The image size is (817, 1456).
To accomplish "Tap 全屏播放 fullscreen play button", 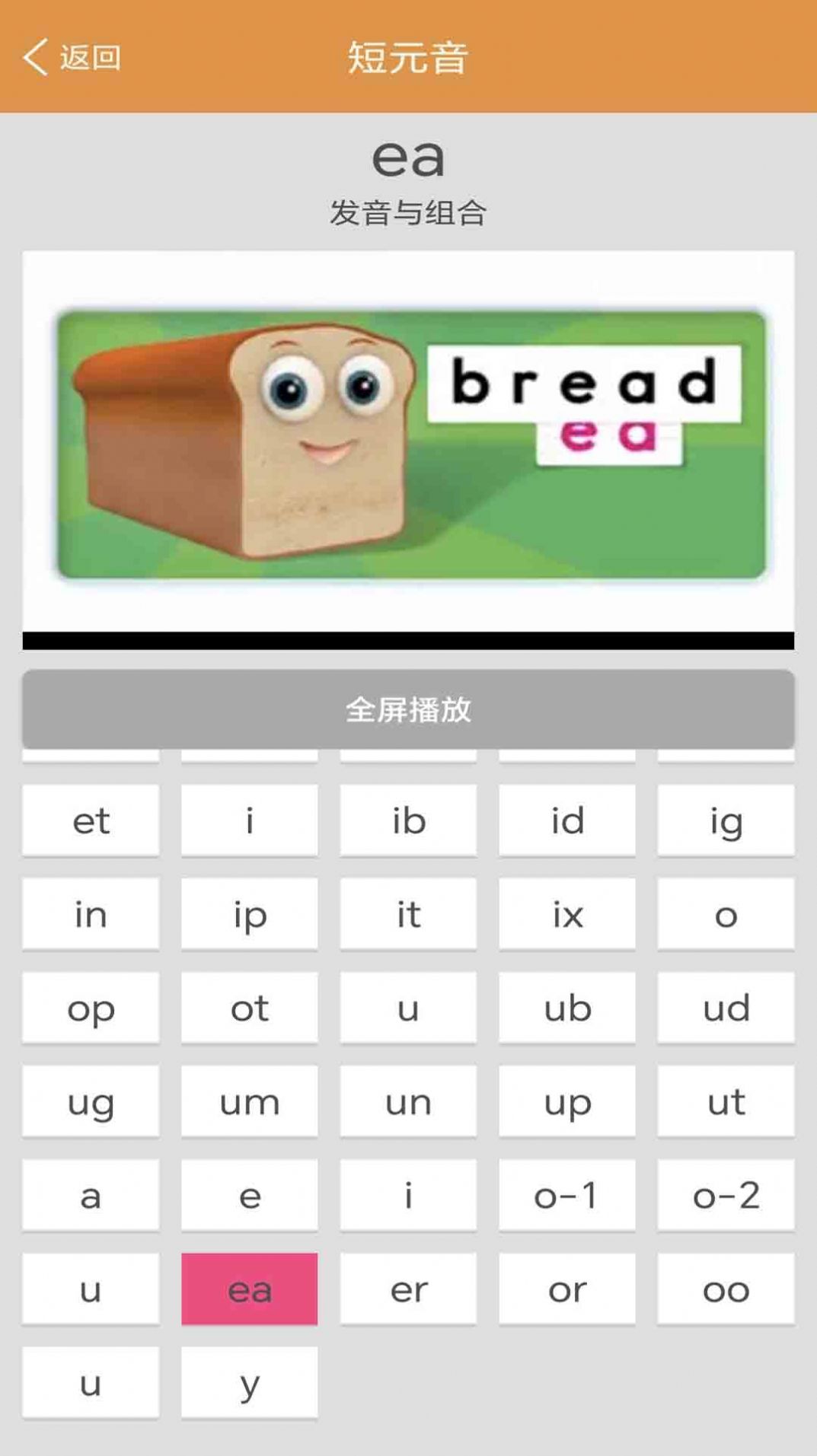I will point(408,709).
